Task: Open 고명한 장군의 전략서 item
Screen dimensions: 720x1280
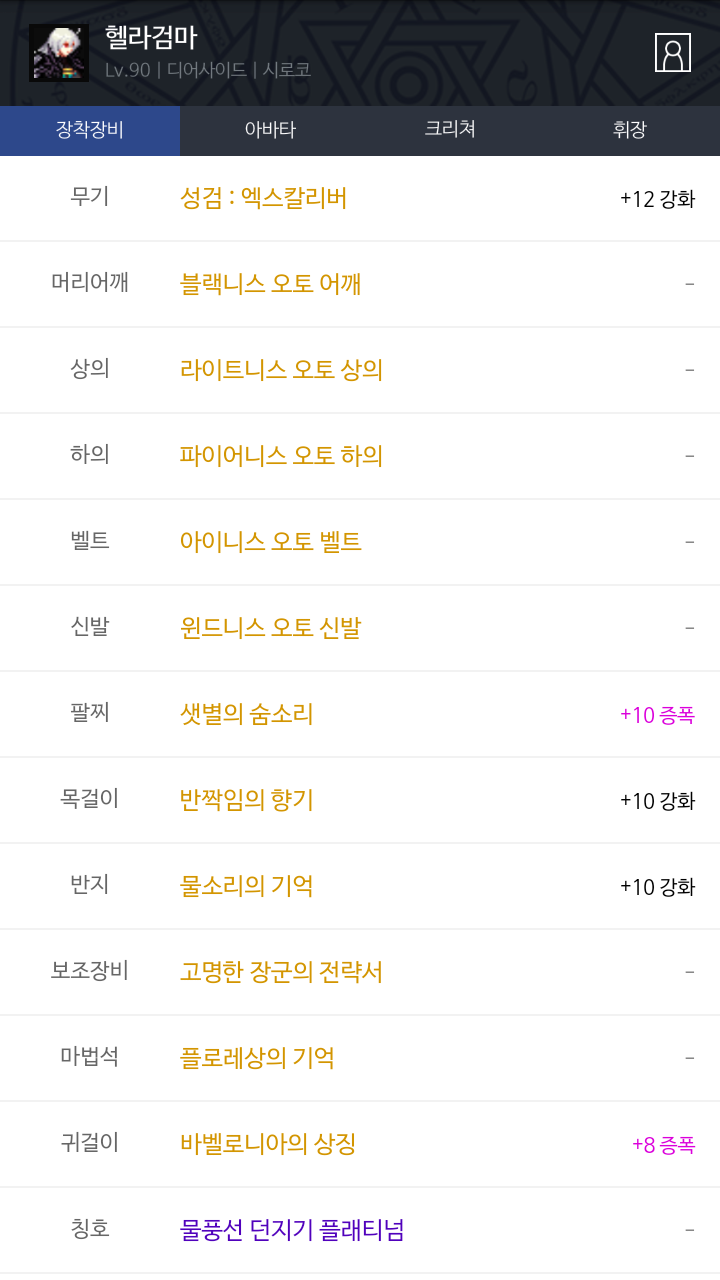Action: tap(281, 972)
